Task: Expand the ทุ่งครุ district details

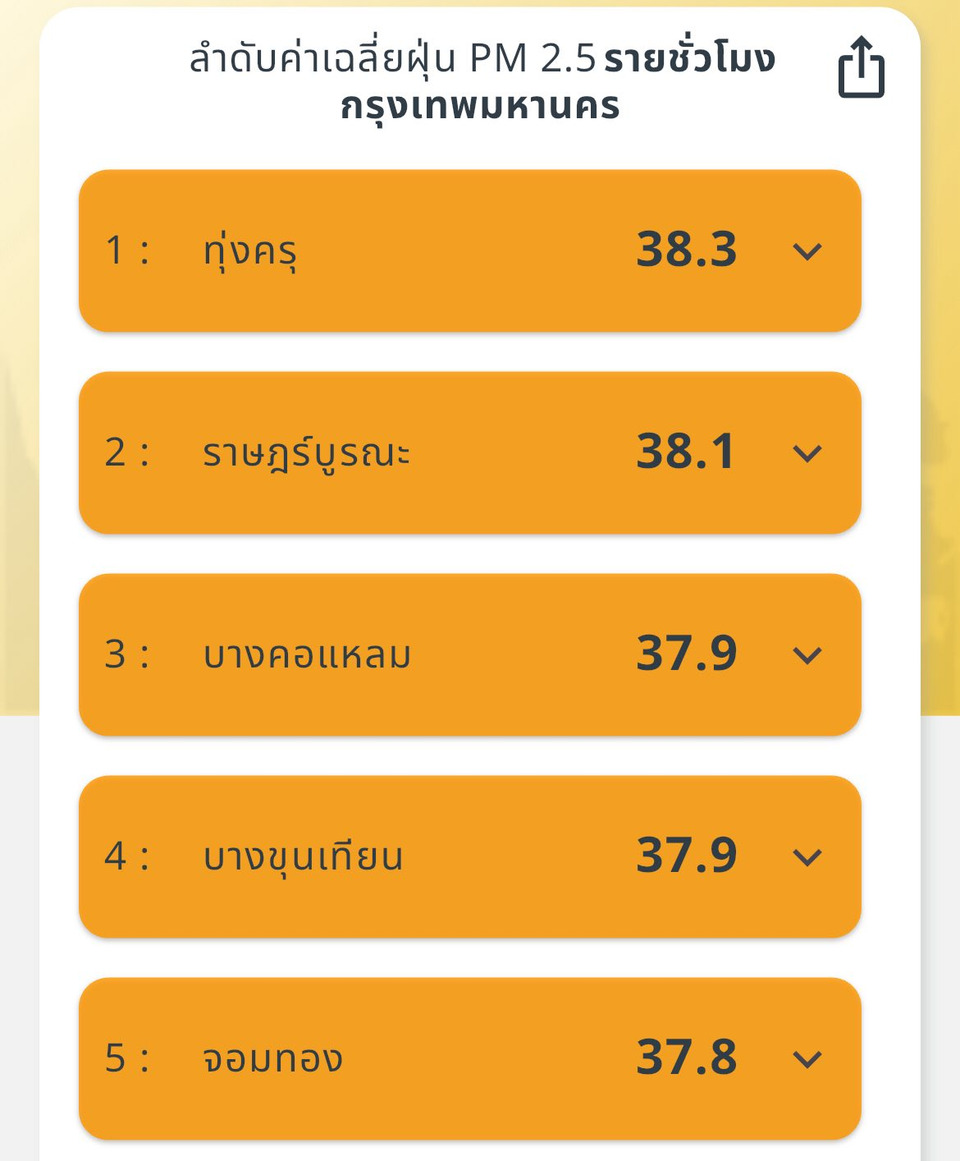Action: pyautogui.click(x=807, y=251)
